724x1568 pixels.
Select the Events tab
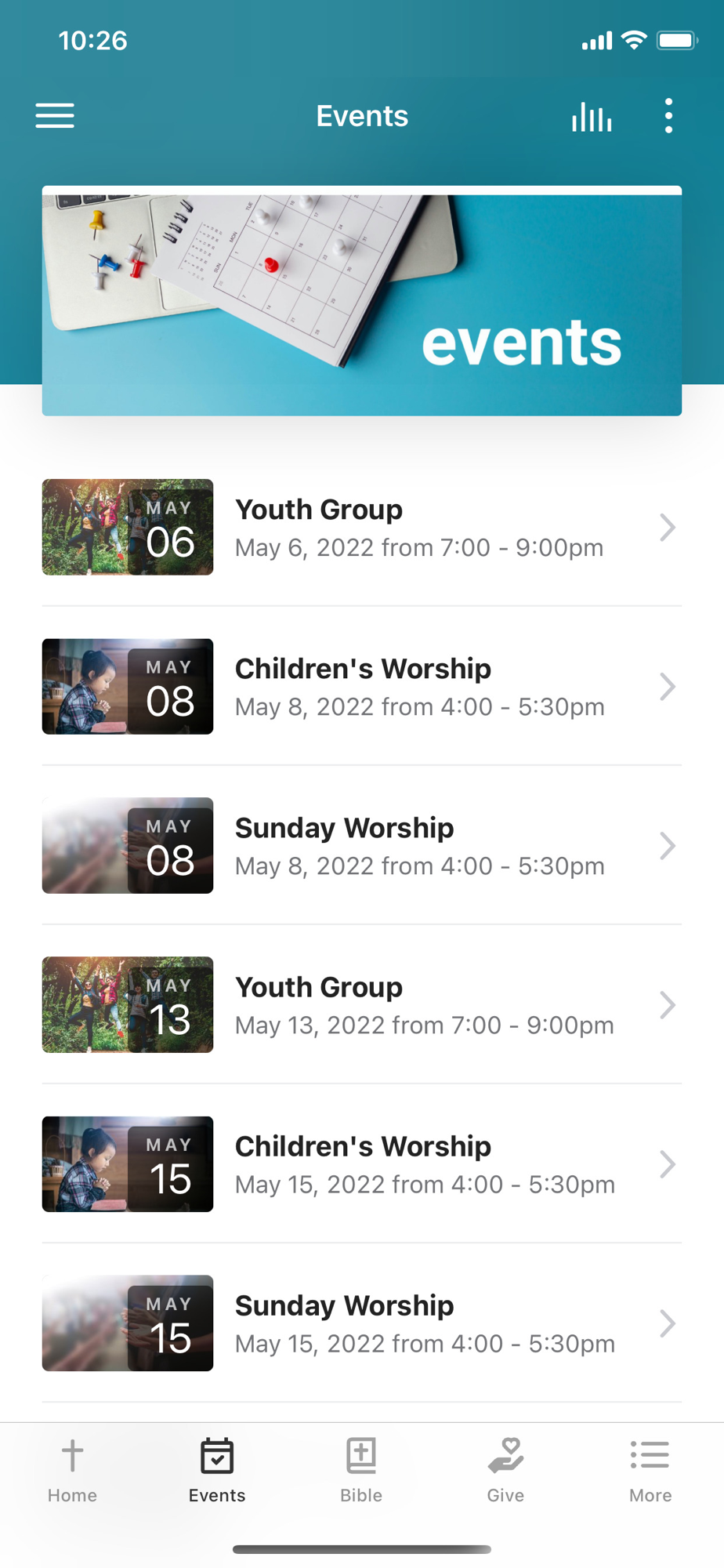217,1471
